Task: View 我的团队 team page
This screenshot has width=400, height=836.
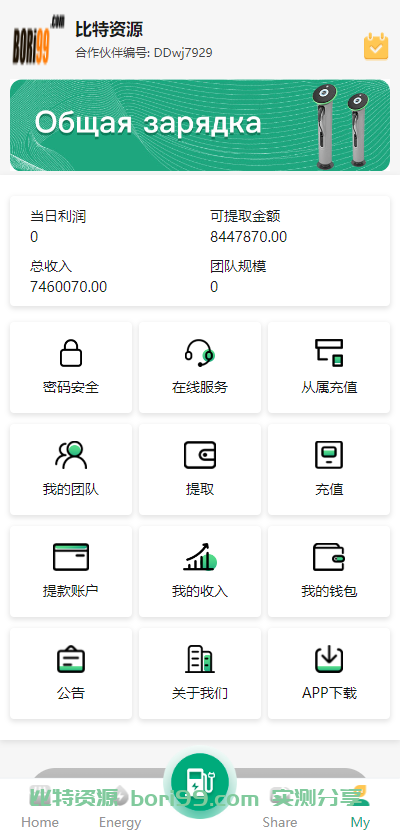Action: tap(71, 469)
